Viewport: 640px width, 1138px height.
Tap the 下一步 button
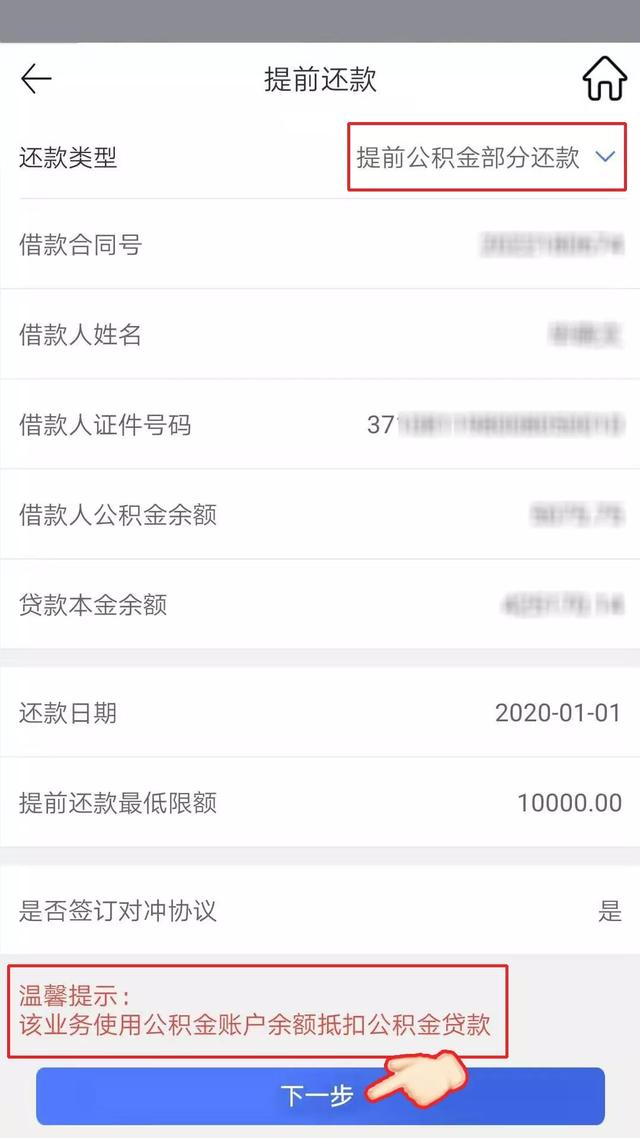click(320, 1096)
